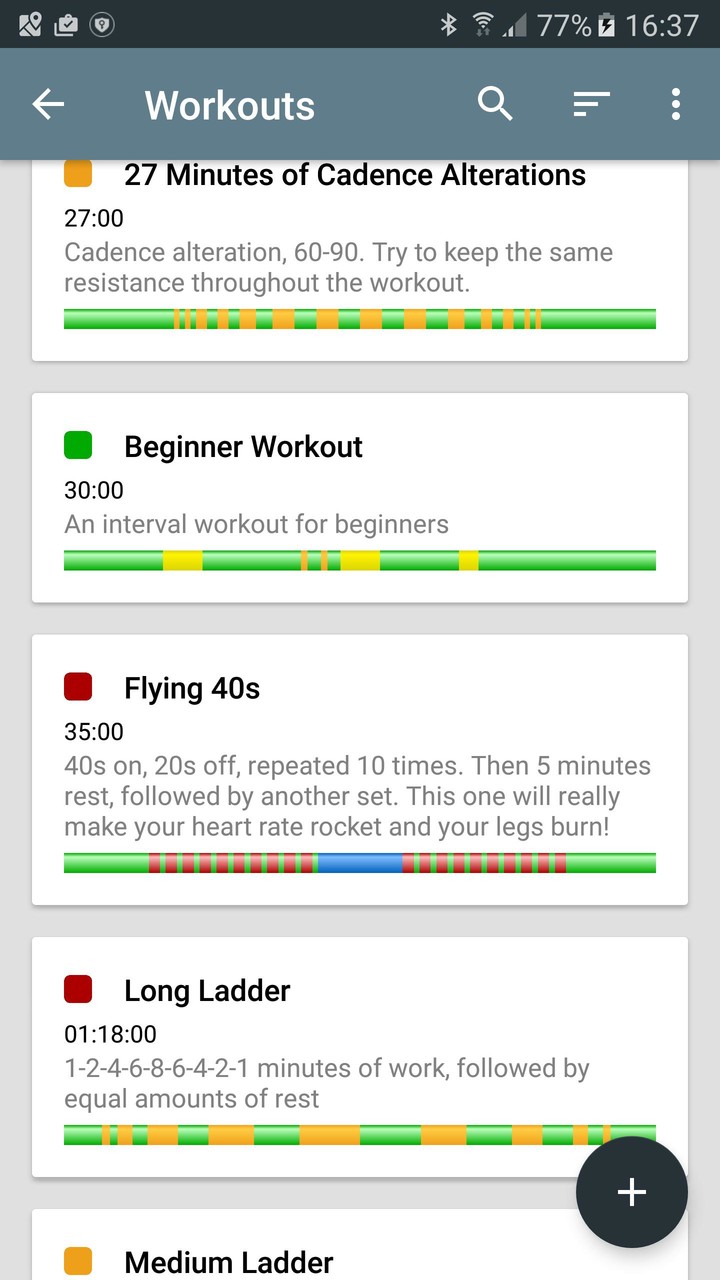Click the back arrow to leave Workouts
The image size is (720, 1280).
pos(48,103)
